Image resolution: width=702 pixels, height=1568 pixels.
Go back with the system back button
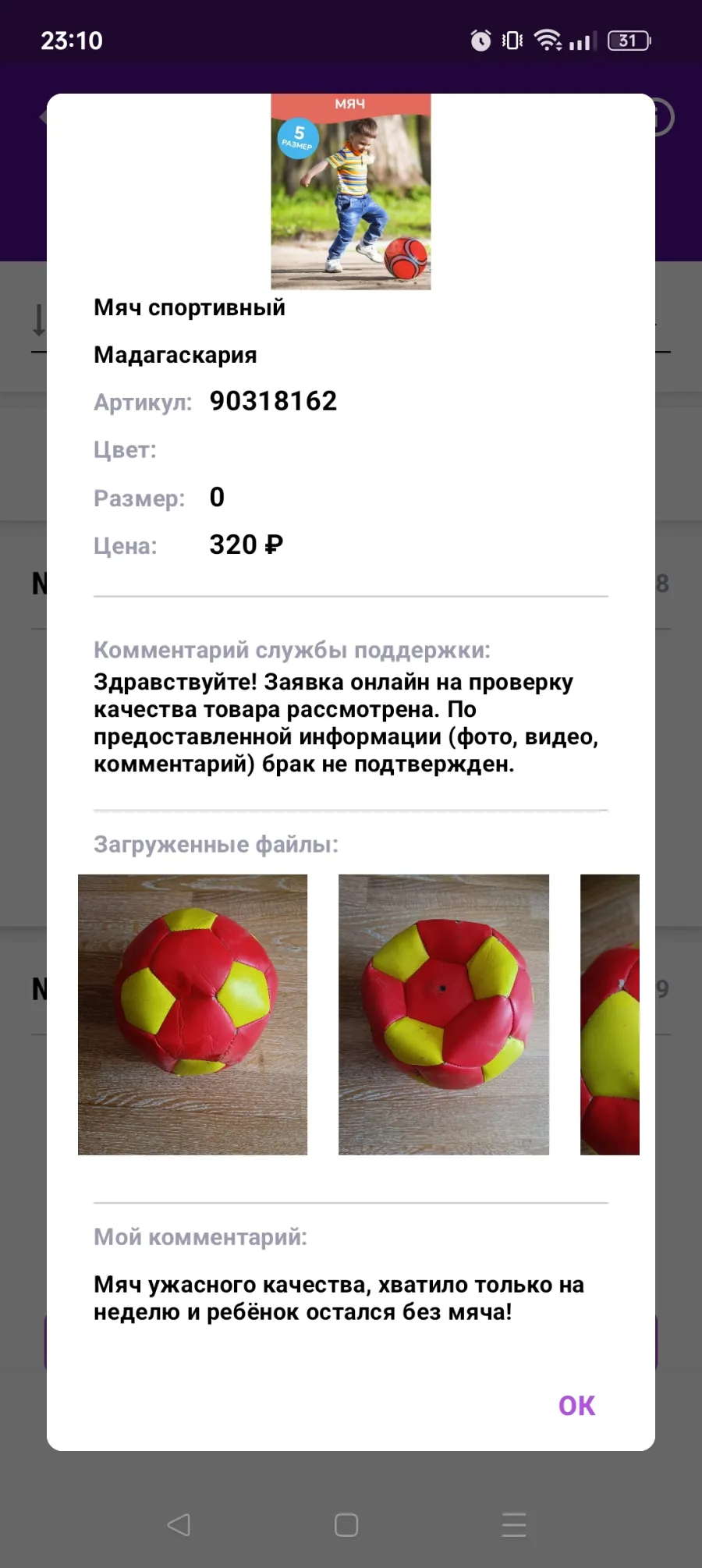coord(179,1524)
